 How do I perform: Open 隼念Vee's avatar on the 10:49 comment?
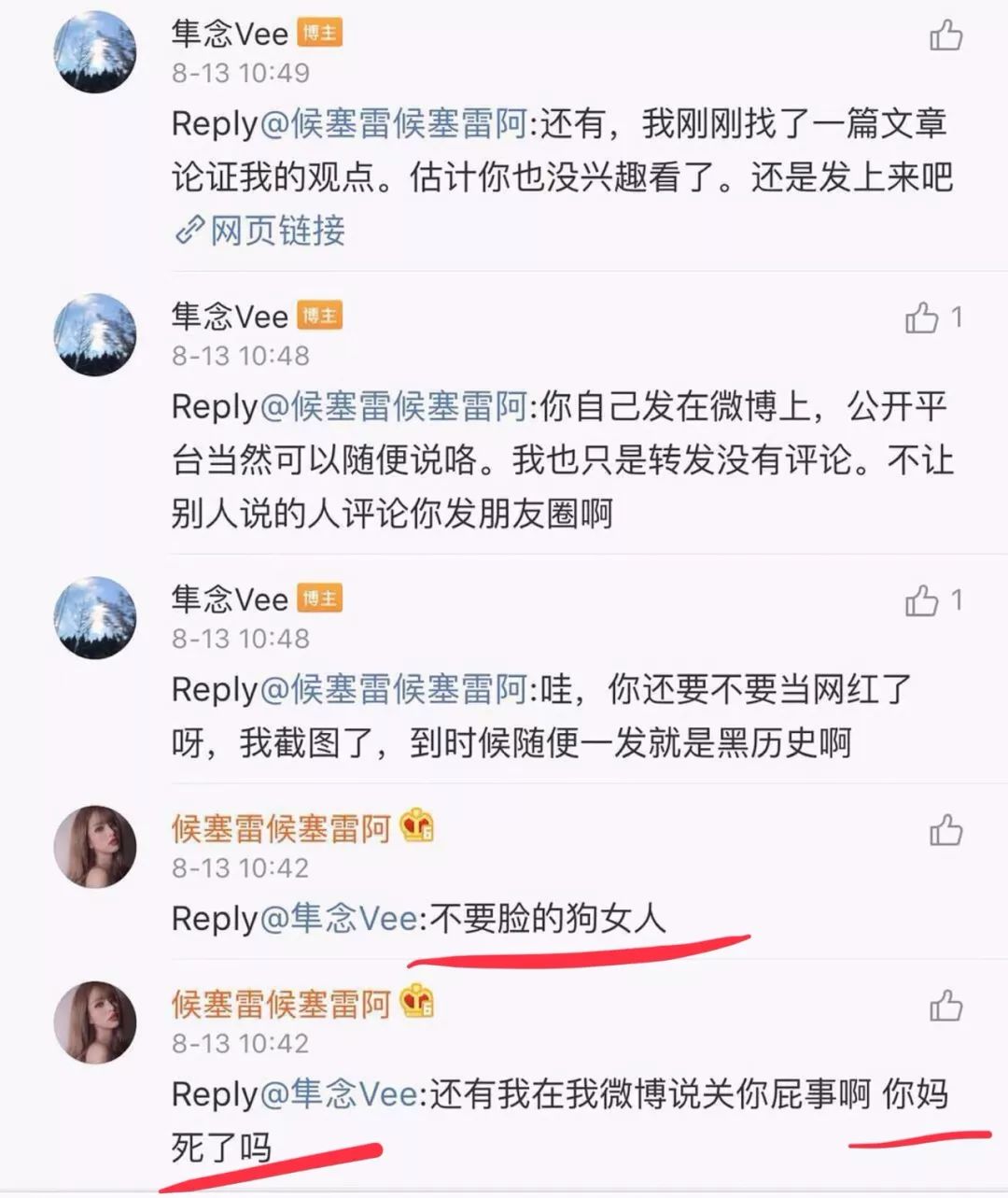95,51
